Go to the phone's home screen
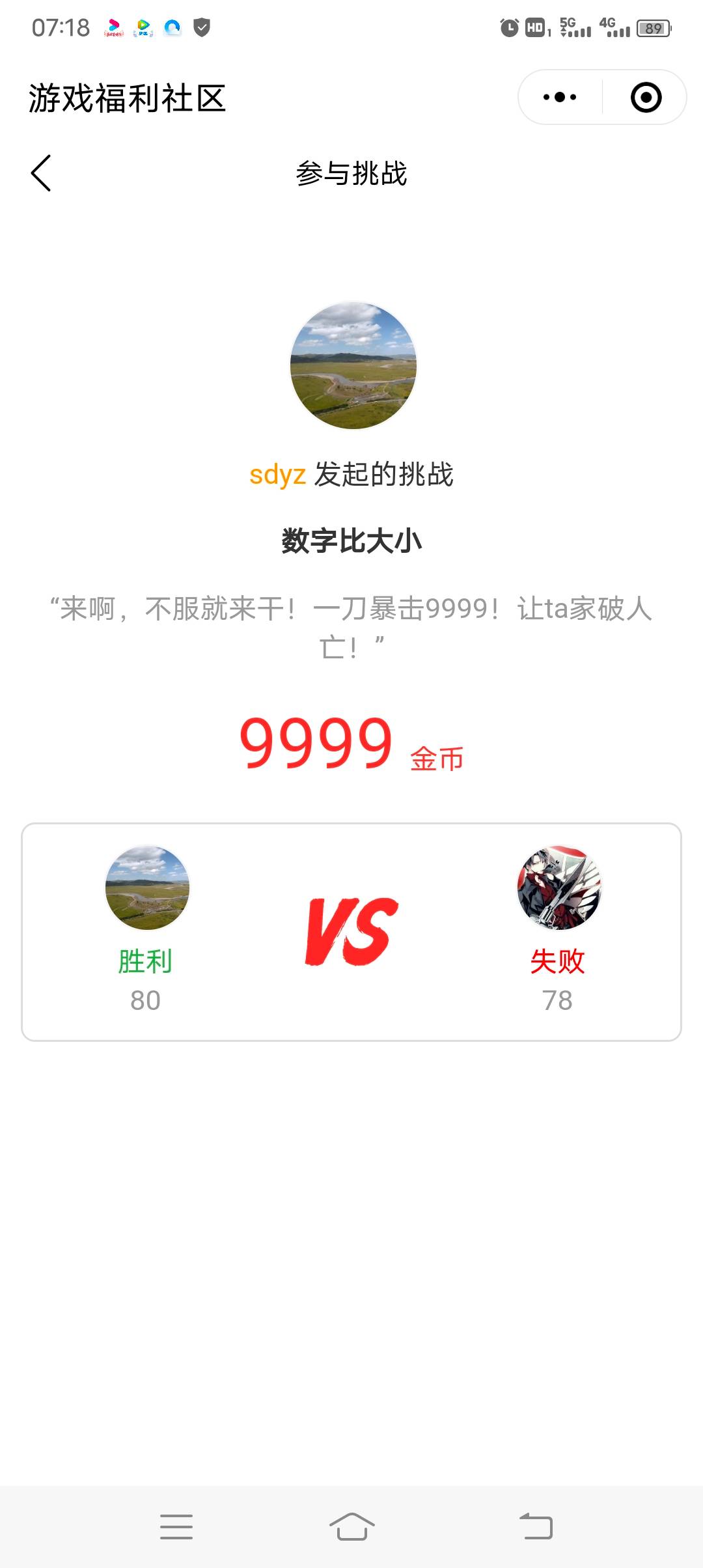The height and width of the screenshot is (1568, 703). pyautogui.click(x=351, y=1526)
